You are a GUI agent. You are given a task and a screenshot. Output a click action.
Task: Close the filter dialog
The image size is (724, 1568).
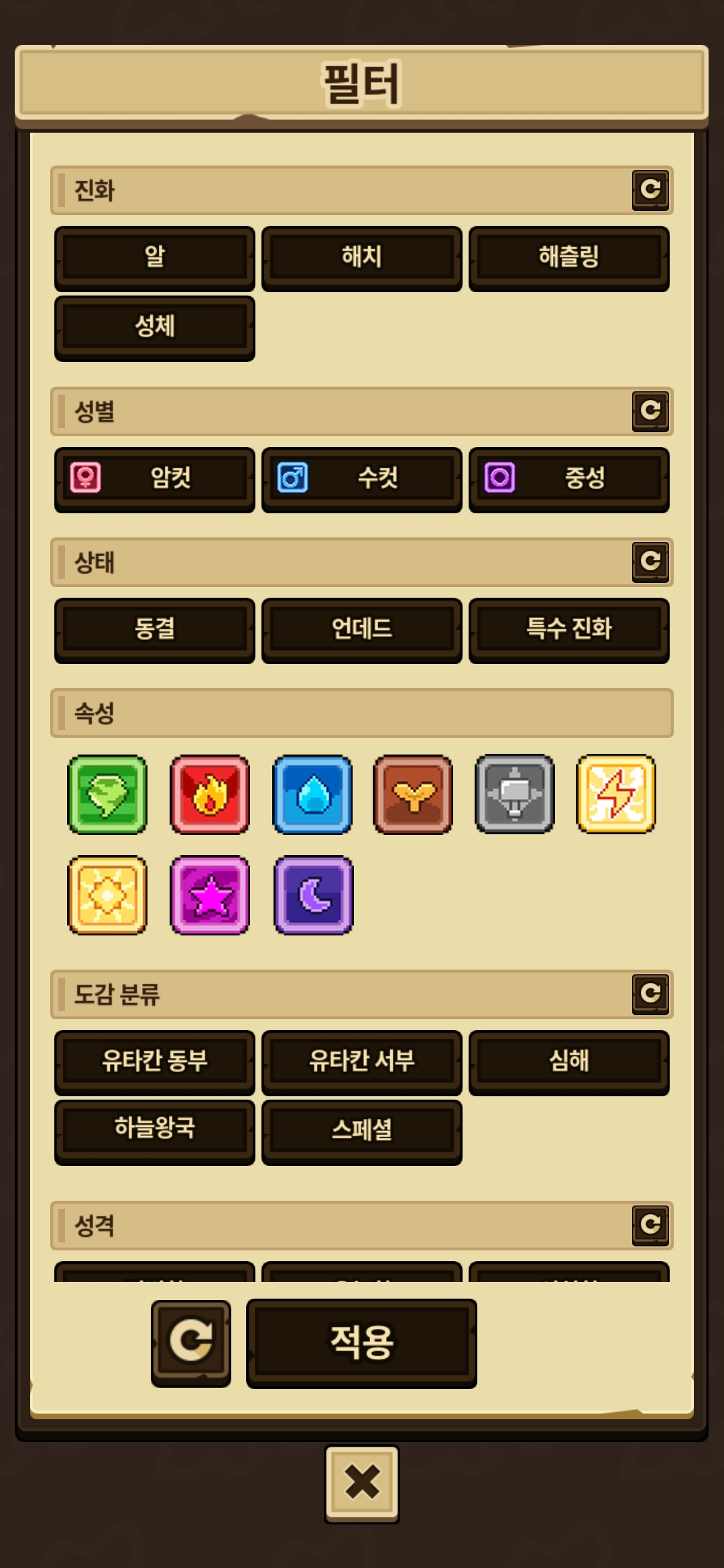coord(362,1484)
